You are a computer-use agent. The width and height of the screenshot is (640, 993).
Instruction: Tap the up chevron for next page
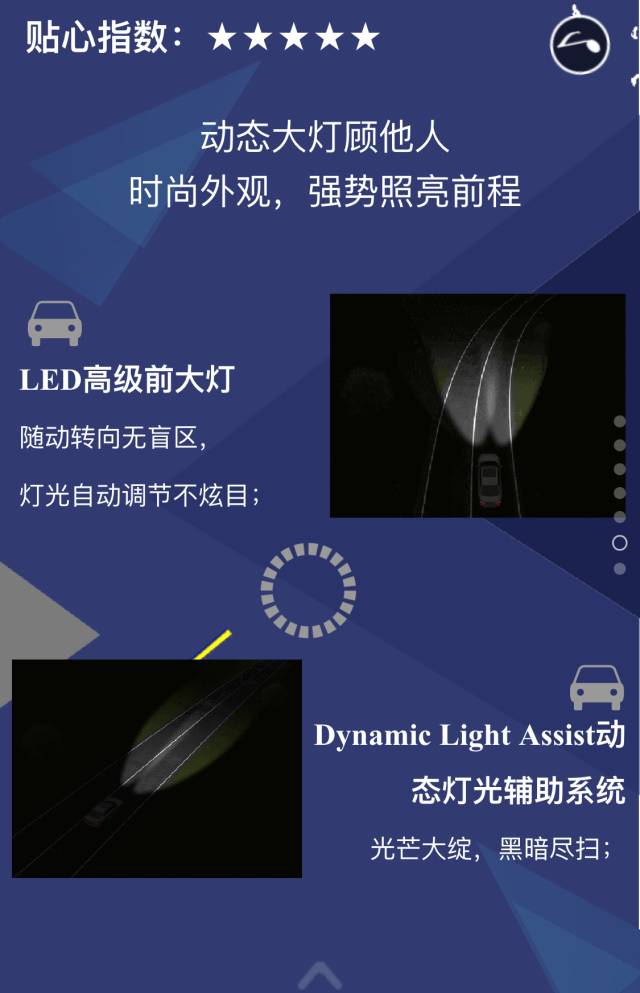click(x=320, y=974)
